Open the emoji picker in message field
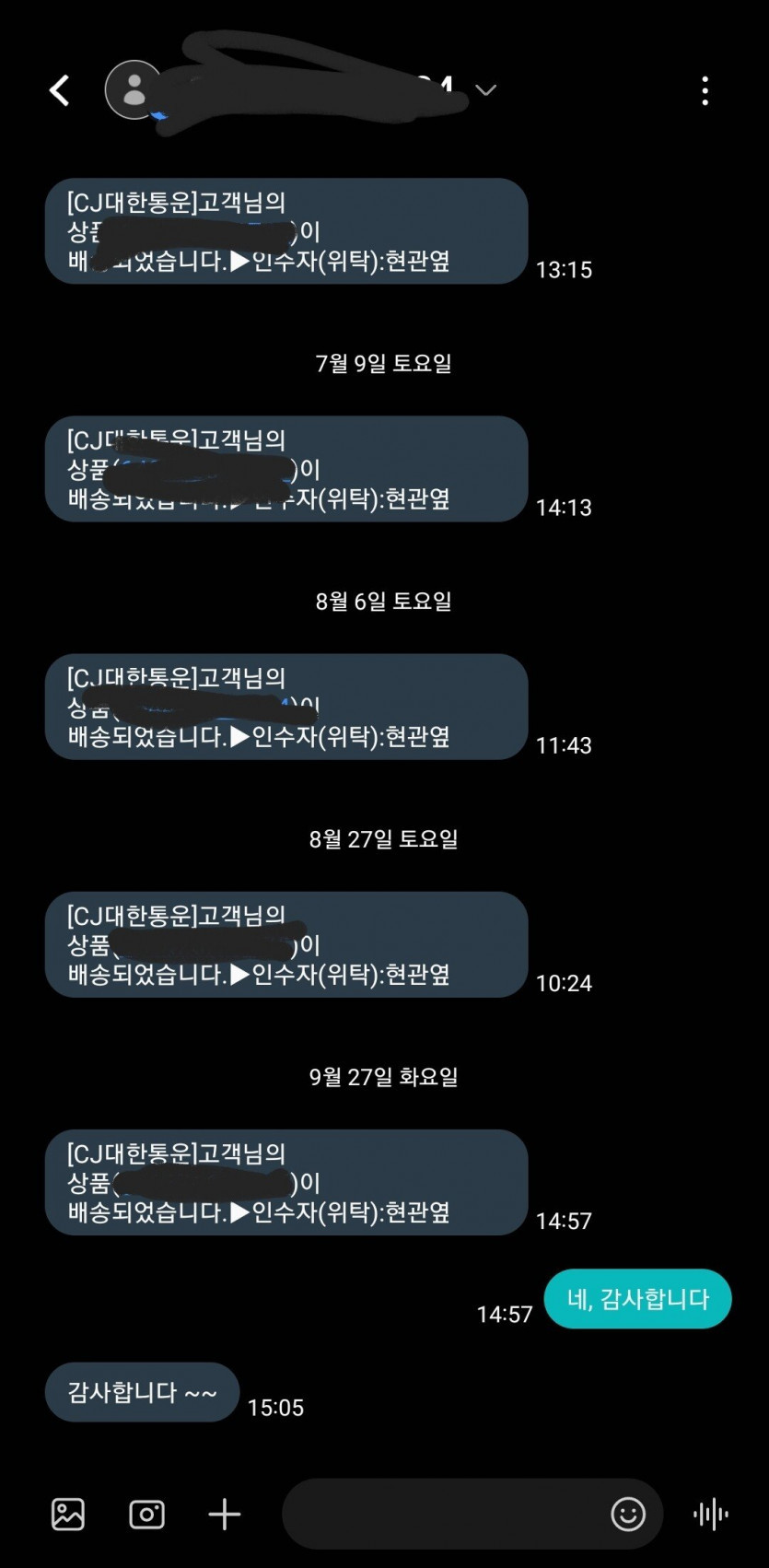 (628, 1514)
